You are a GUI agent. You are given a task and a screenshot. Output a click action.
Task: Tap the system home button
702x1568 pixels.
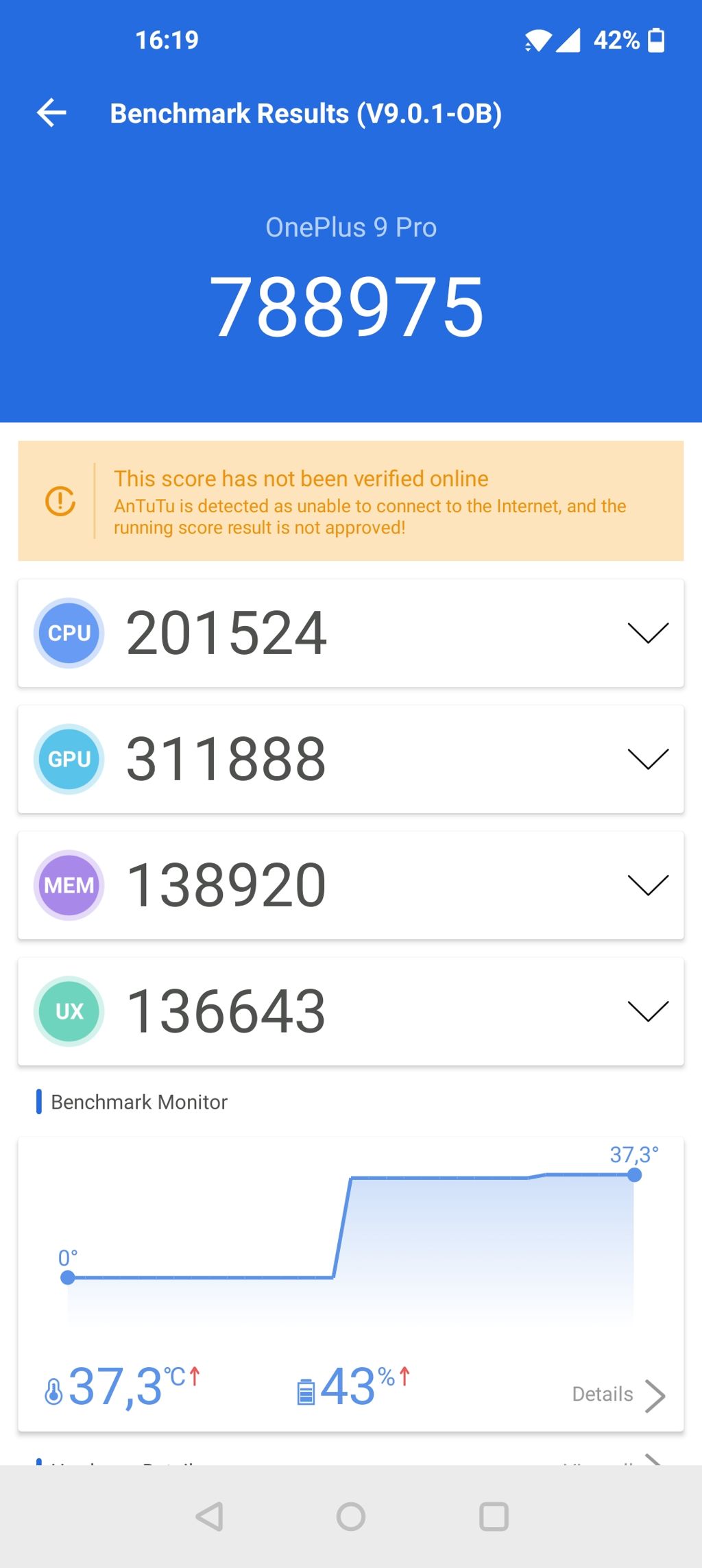351,1517
